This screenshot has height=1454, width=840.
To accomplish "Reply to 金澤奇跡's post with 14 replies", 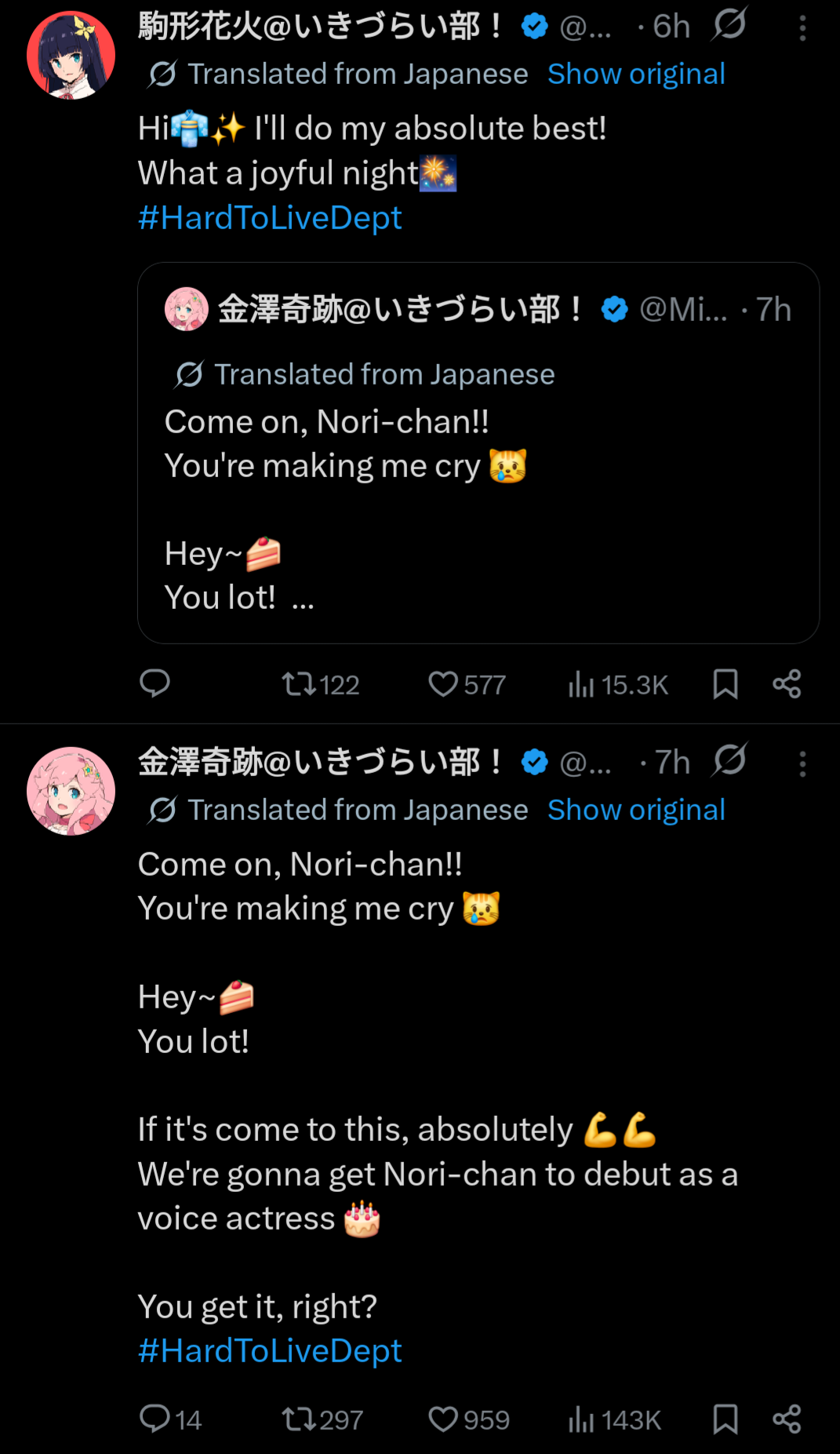I will [x=170, y=1419].
